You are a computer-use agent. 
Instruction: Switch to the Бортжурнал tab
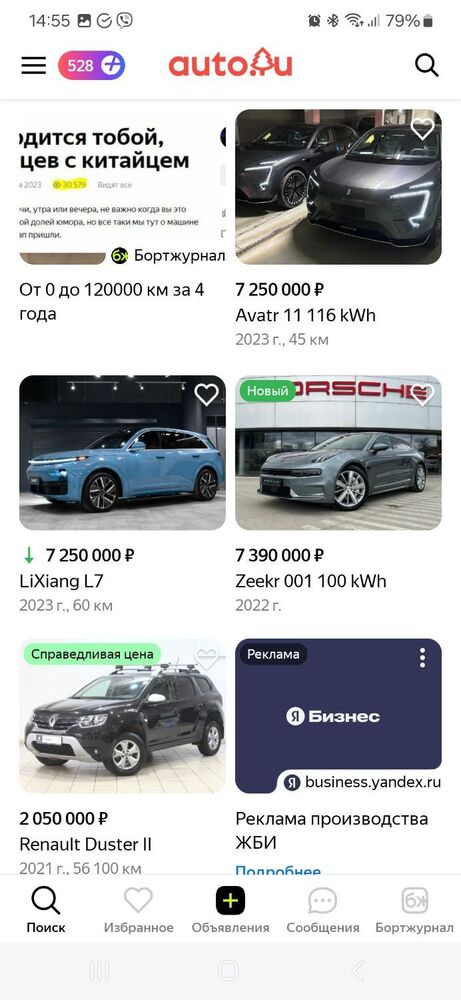[414, 910]
